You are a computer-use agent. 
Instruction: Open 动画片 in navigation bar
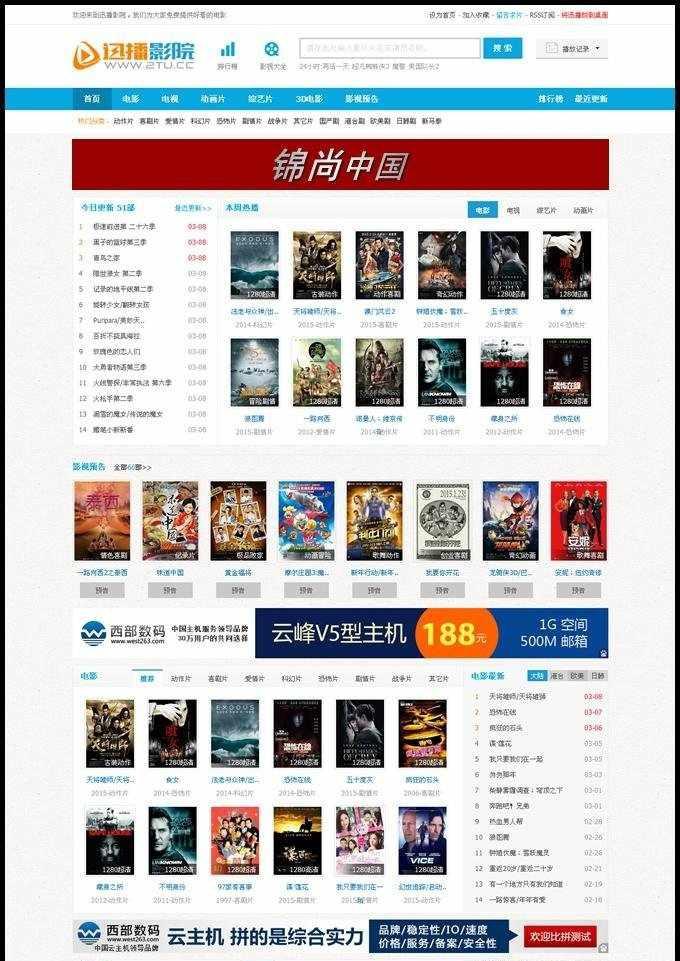pyautogui.click(x=212, y=99)
